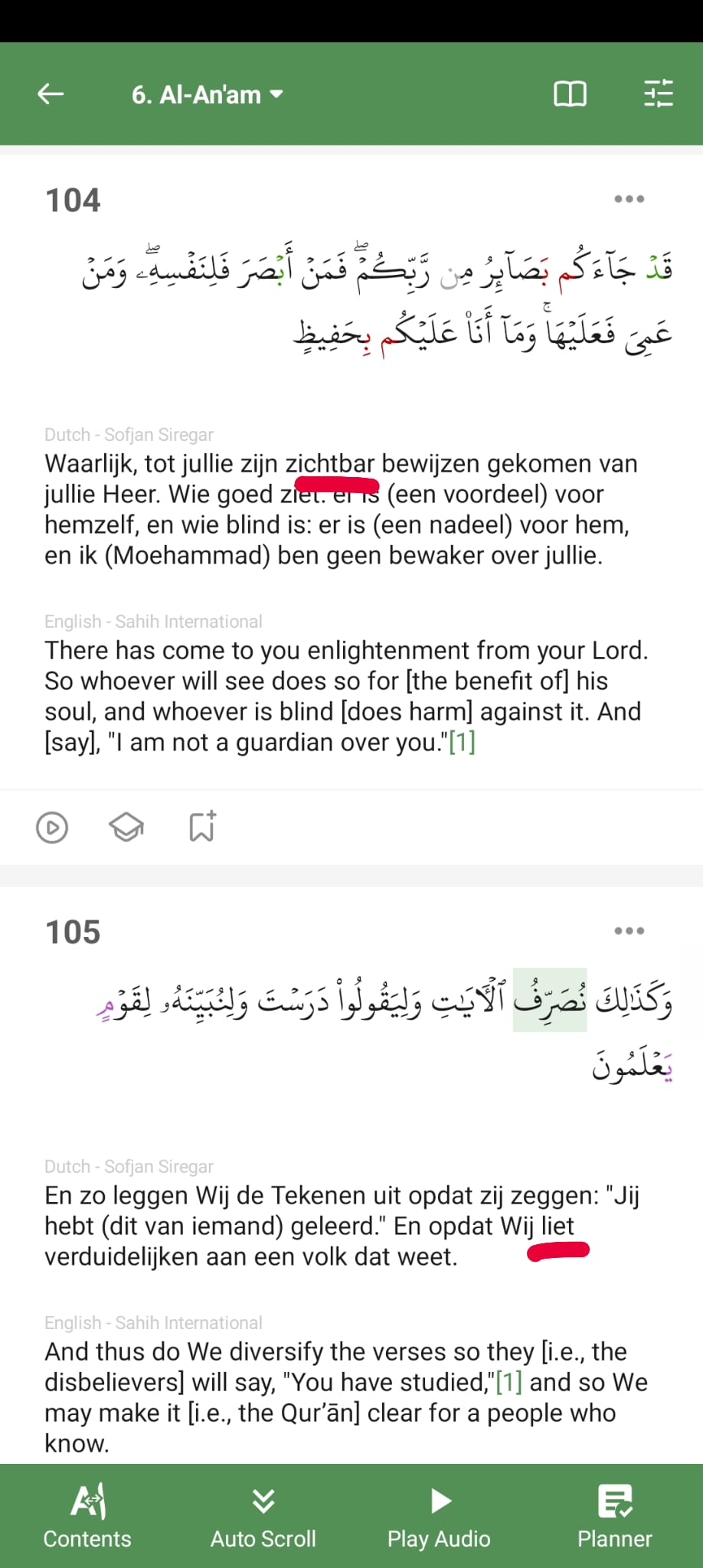This screenshot has height=1568, width=703.
Task: Play audio of verse 104
Action: (52, 828)
